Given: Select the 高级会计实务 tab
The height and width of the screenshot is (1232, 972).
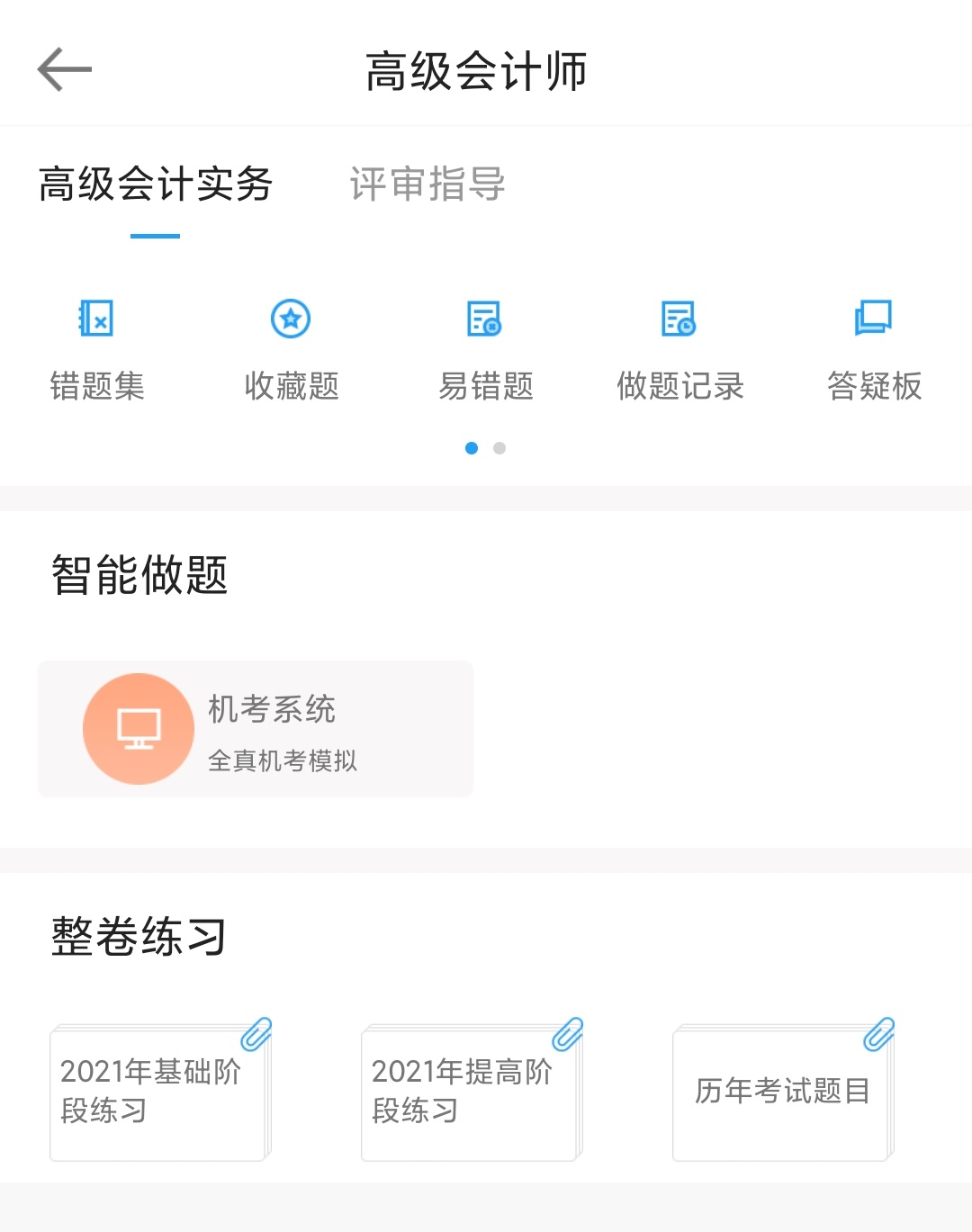Looking at the screenshot, I should tap(155, 184).
